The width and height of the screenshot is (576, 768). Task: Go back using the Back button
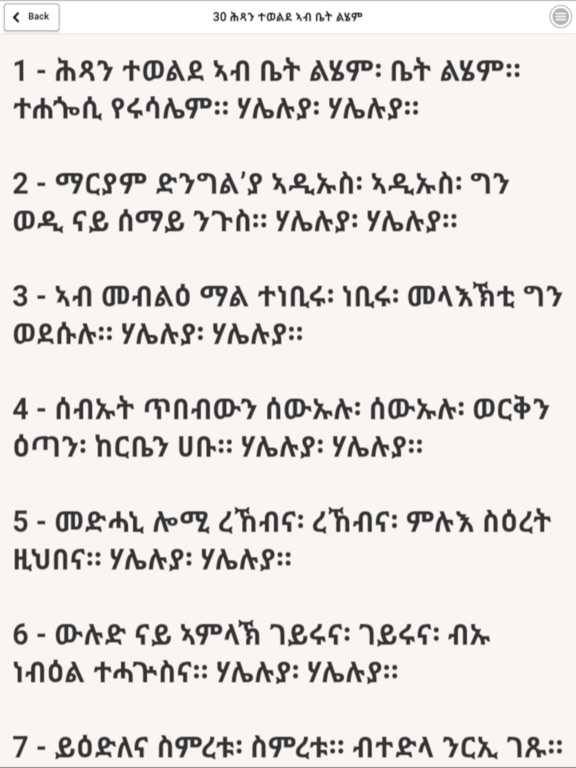32,17
